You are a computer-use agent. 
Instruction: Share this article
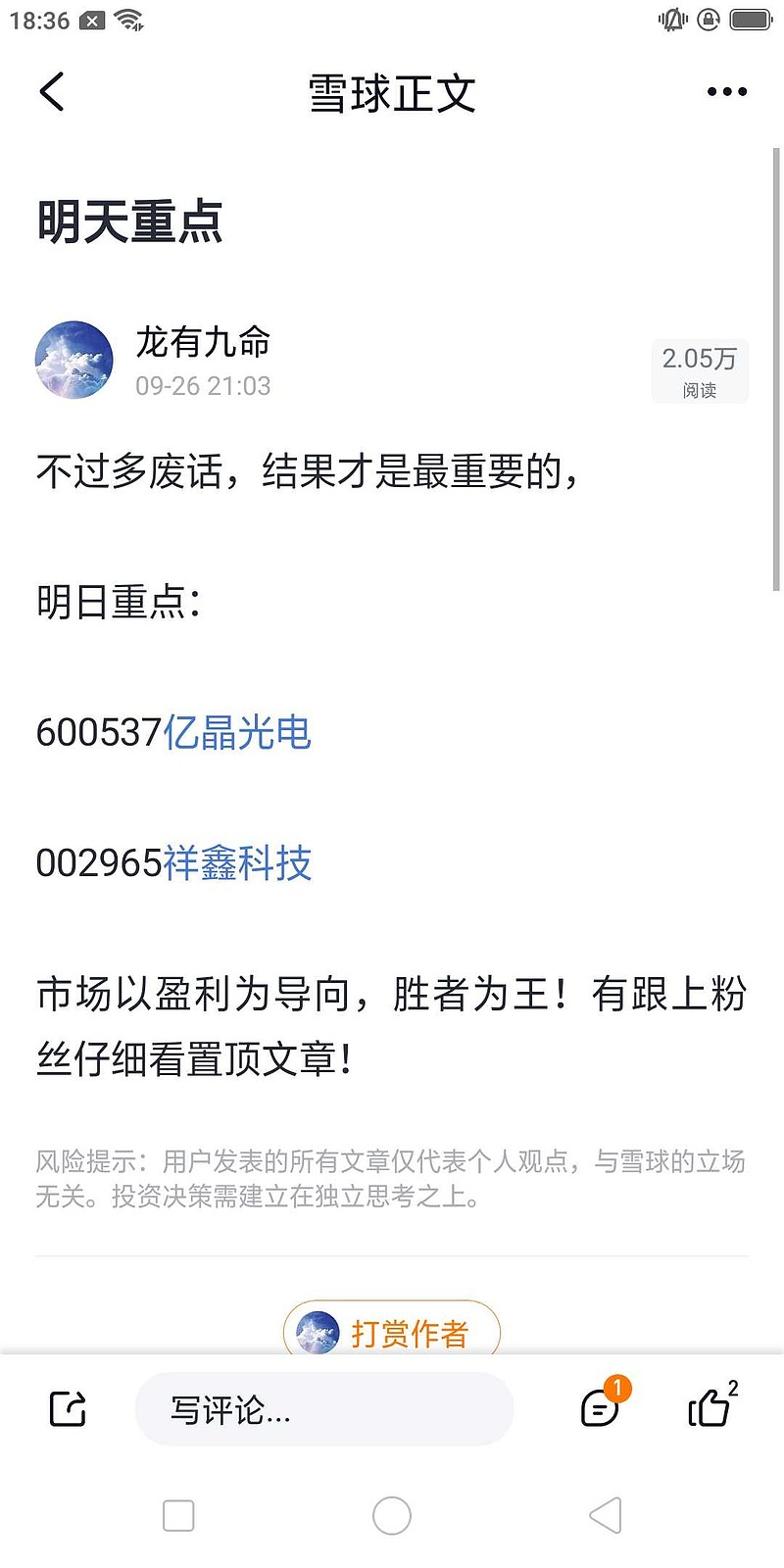coord(68,1409)
